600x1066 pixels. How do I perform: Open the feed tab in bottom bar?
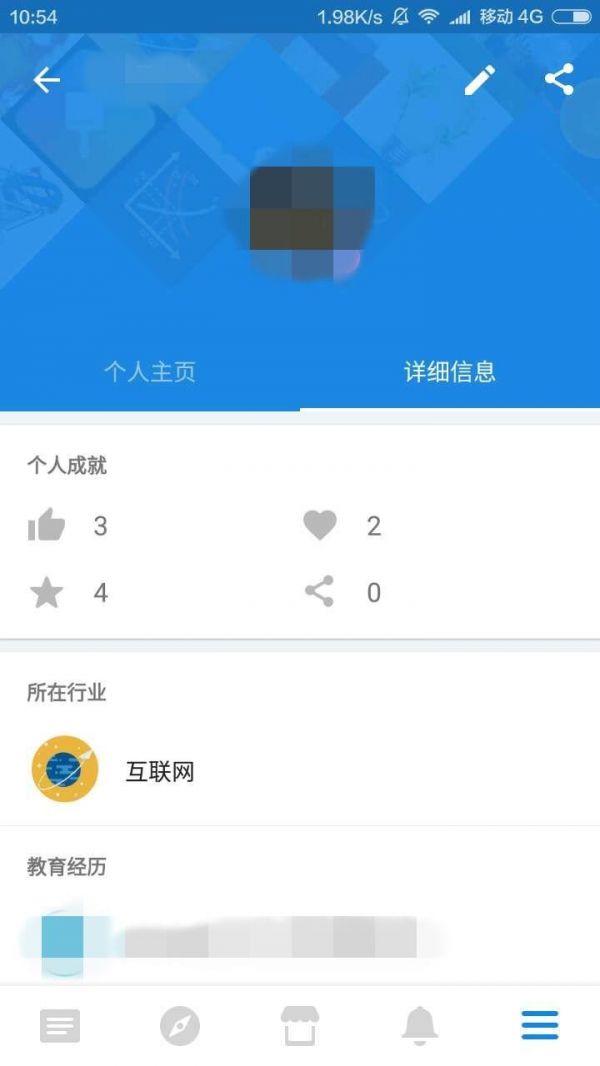click(x=60, y=1026)
